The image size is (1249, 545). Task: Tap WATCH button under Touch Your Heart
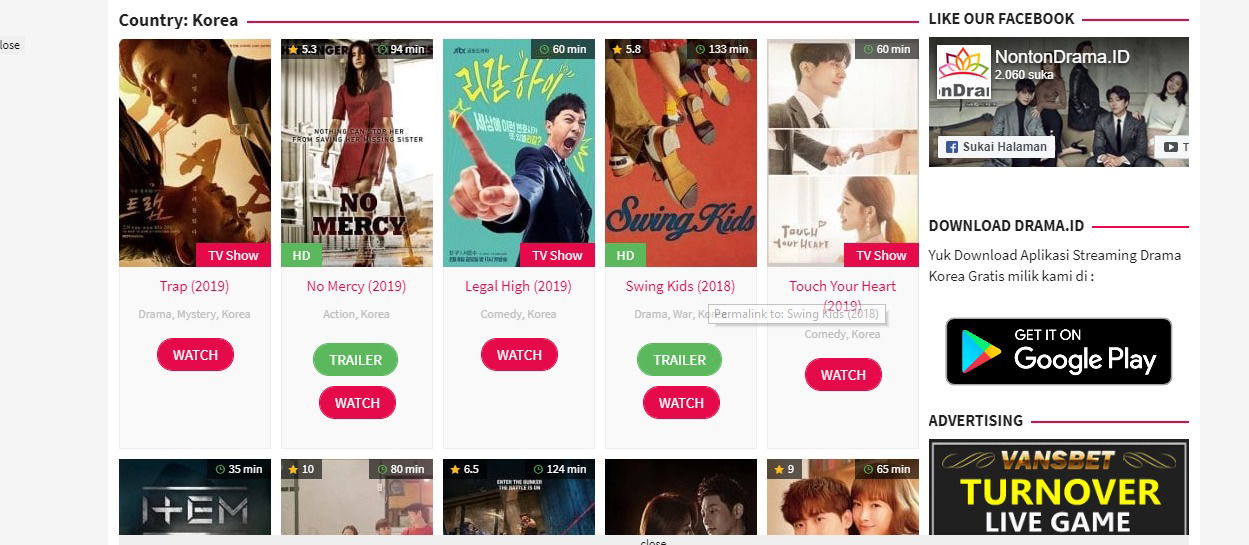pos(843,375)
